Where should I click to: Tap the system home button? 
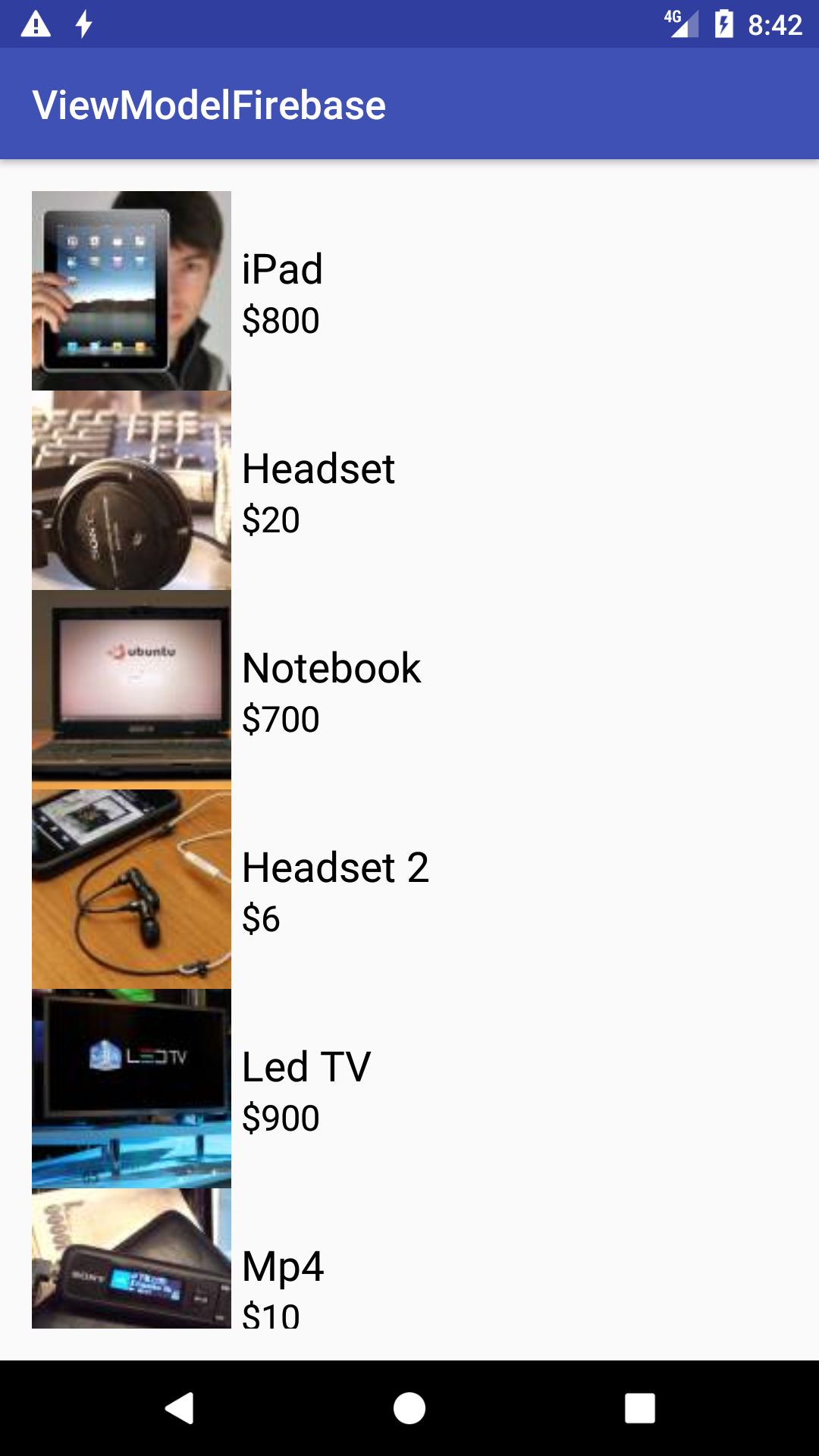(409, 1408)
